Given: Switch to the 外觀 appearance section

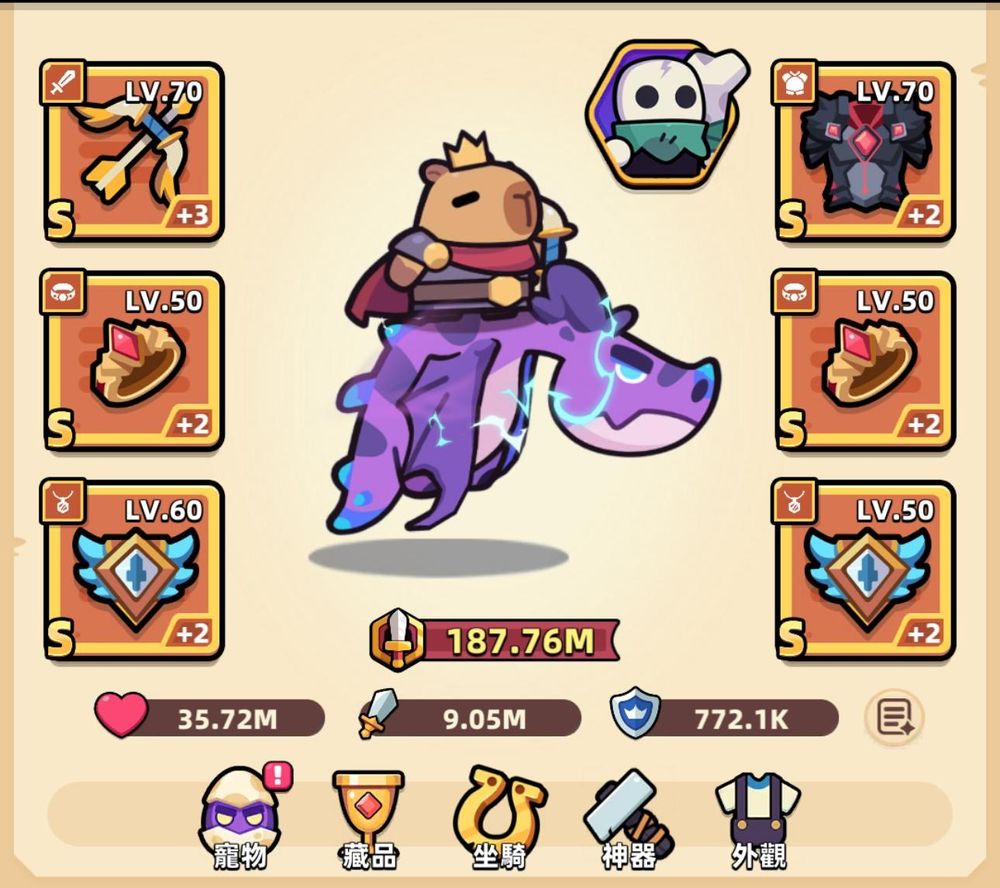Looking at the screenshot, I should (757, 815).
